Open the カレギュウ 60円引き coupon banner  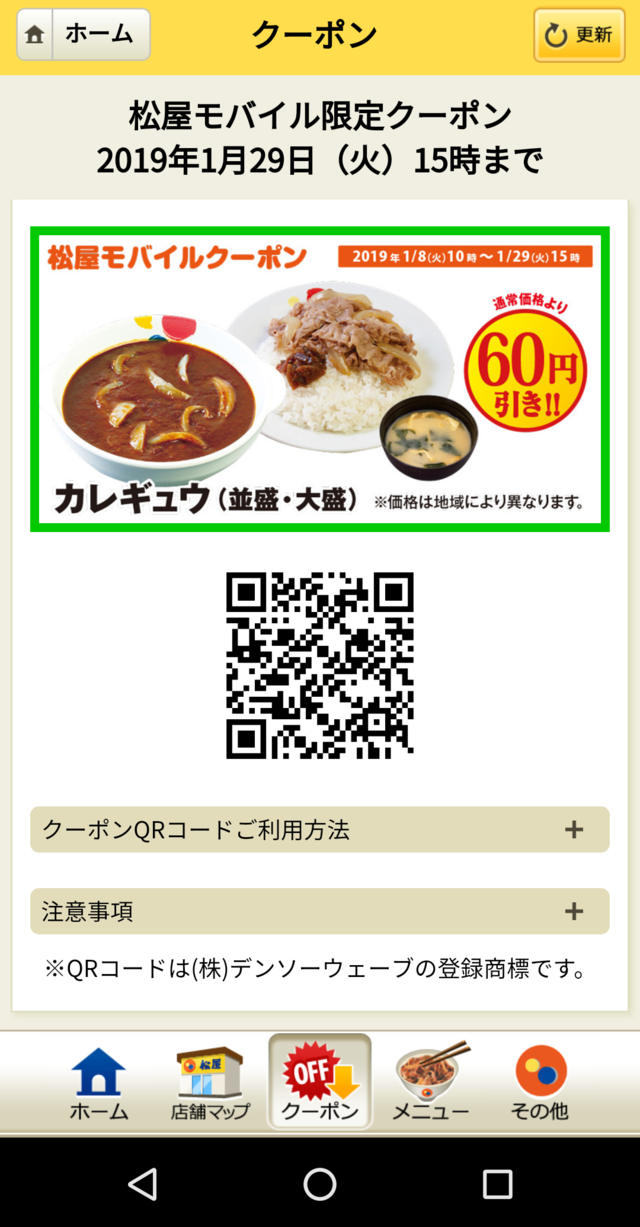click(x=320, y=379)
